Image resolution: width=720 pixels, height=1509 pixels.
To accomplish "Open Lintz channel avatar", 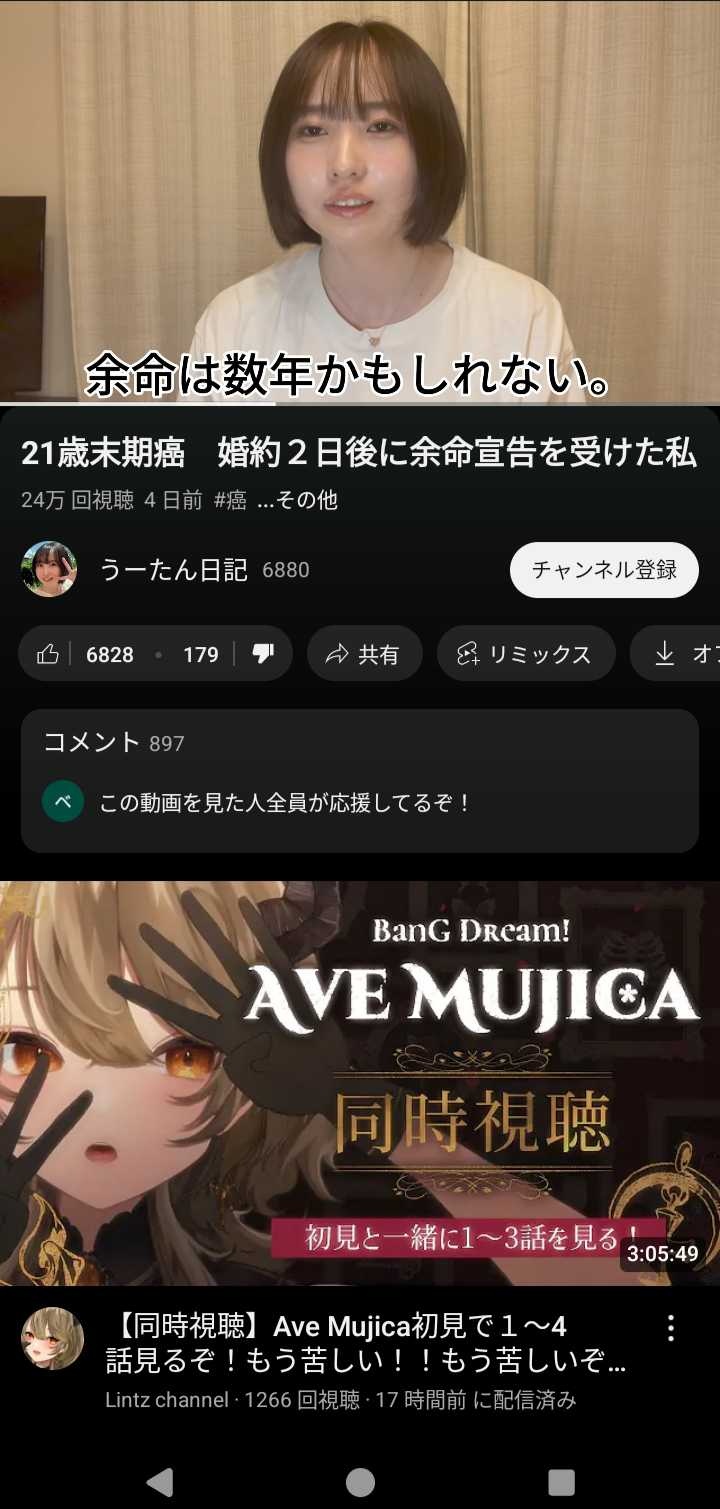I will (x=53, y=1338).
